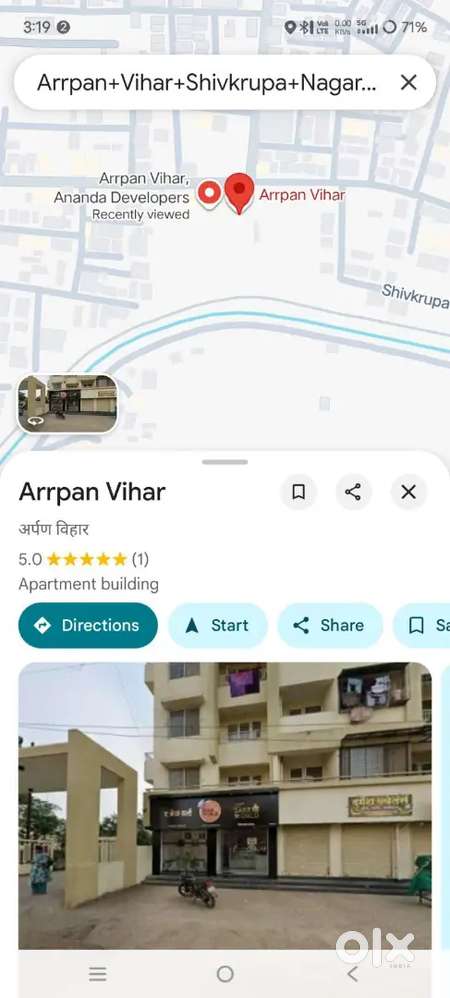This screenshot has width=450, height=998.
Task: Tap the red Arrpan Vihar map pin
Action: point(239,193)
